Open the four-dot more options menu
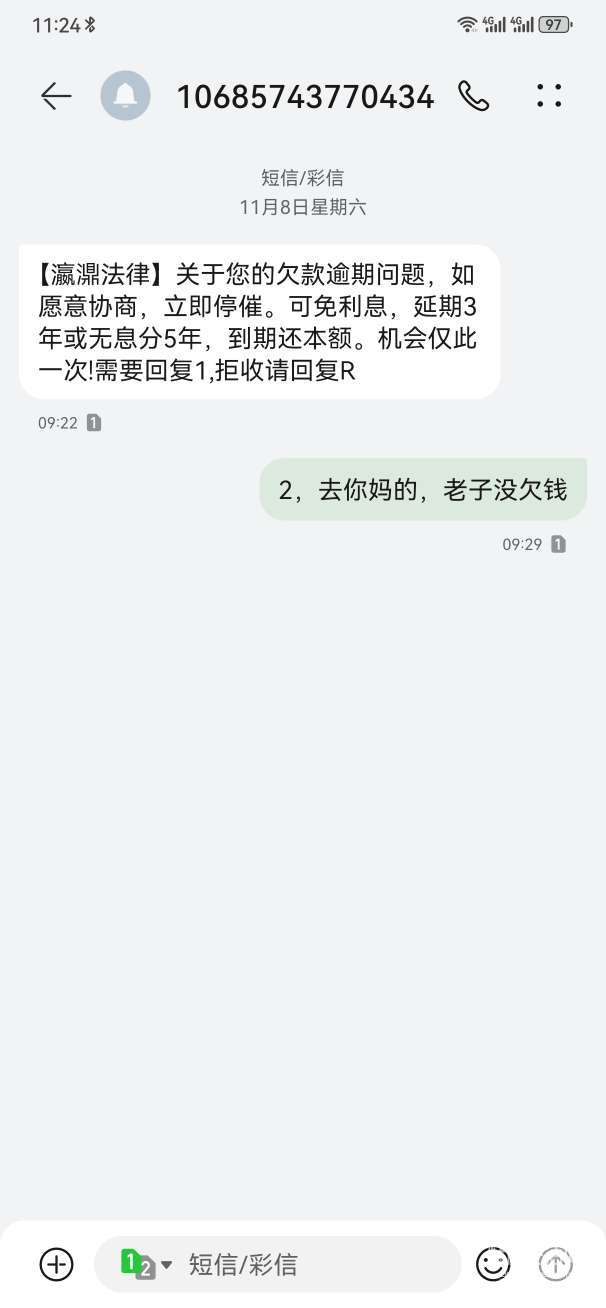 [x=549, y=96]
